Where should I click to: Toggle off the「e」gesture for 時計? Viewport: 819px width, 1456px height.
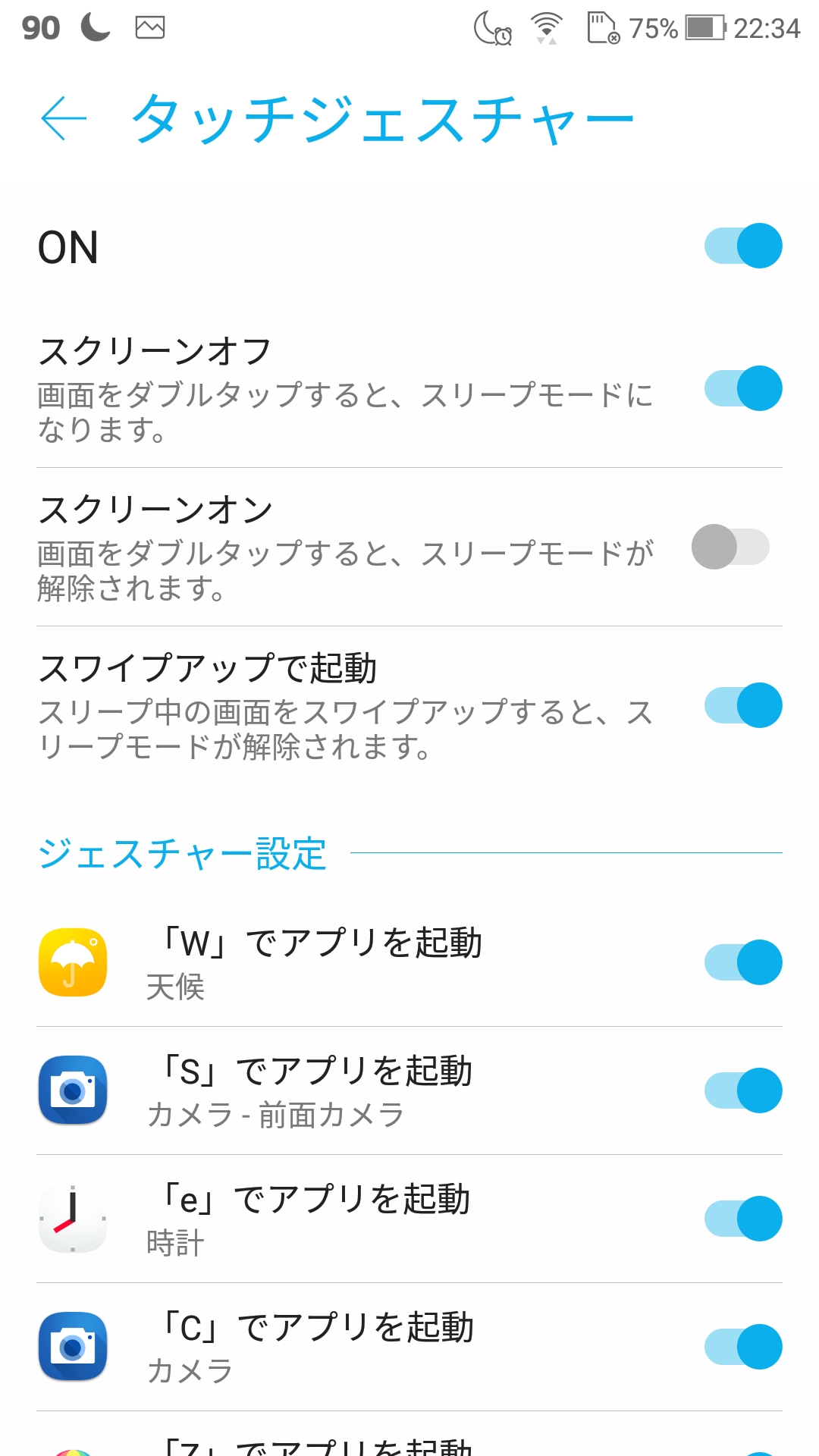pos(743,1219)
